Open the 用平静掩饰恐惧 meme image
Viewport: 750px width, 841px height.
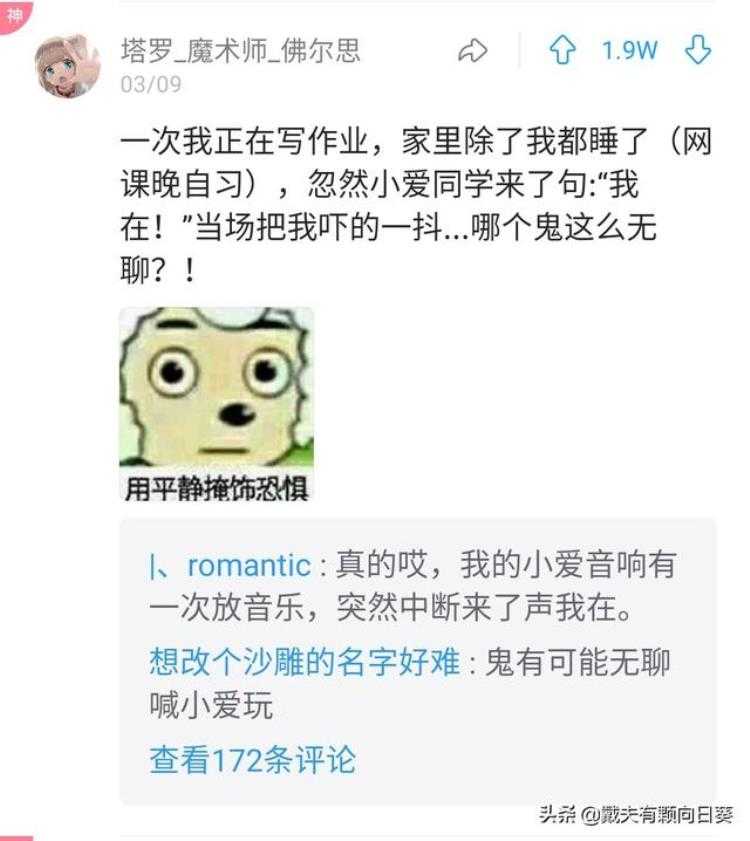point(216,404)
